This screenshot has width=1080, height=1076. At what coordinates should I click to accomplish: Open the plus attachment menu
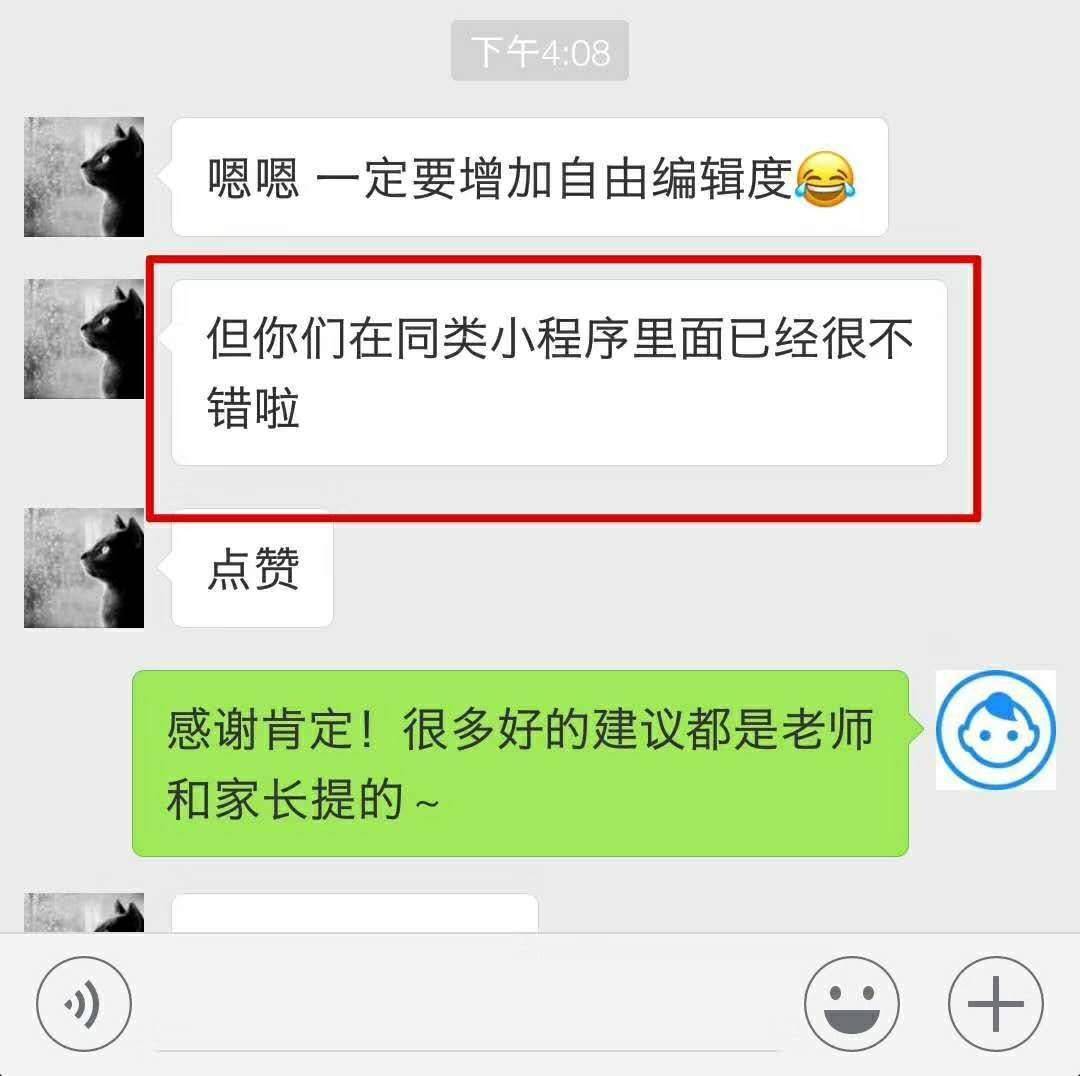click(x=996, y=1004)
